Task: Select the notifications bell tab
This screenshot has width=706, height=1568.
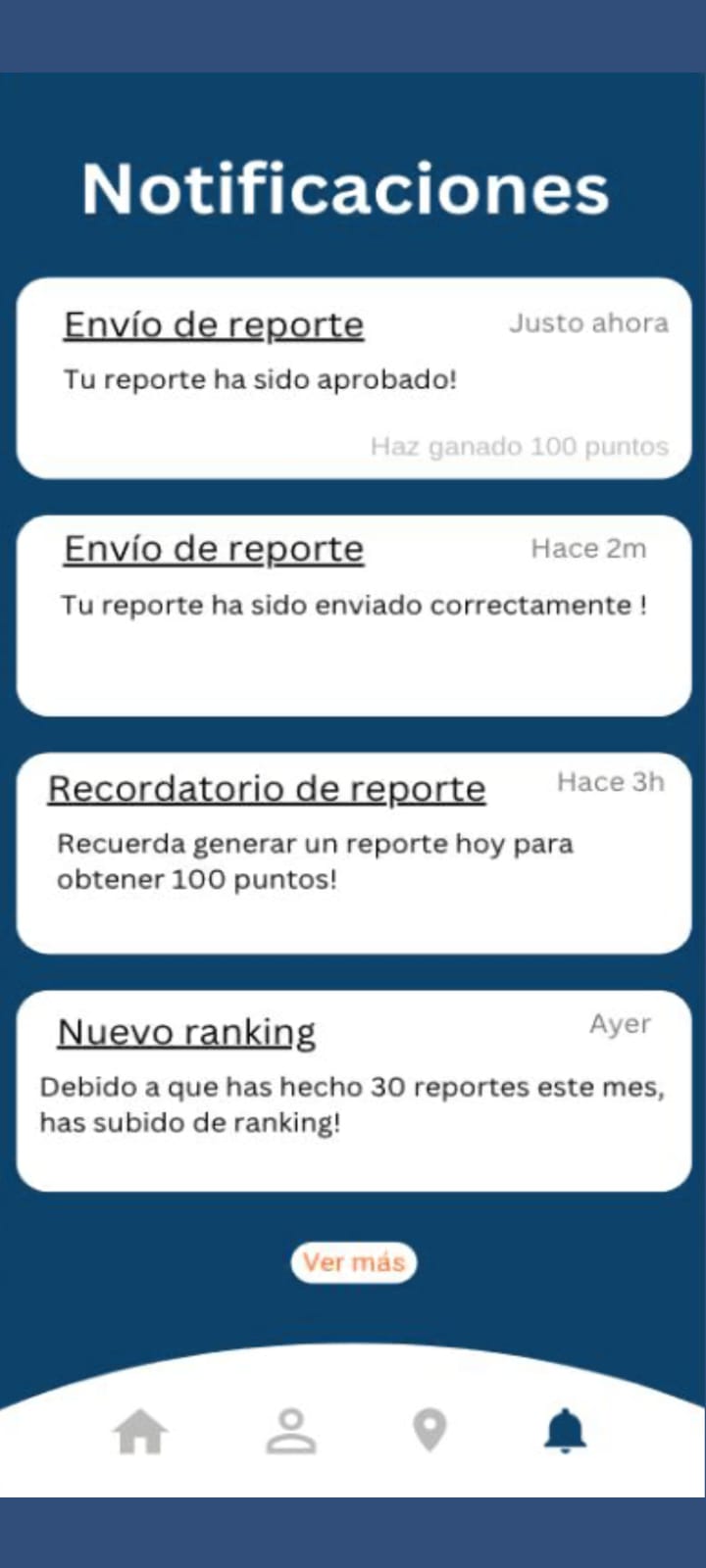Action: click(x=565, y=1431)
